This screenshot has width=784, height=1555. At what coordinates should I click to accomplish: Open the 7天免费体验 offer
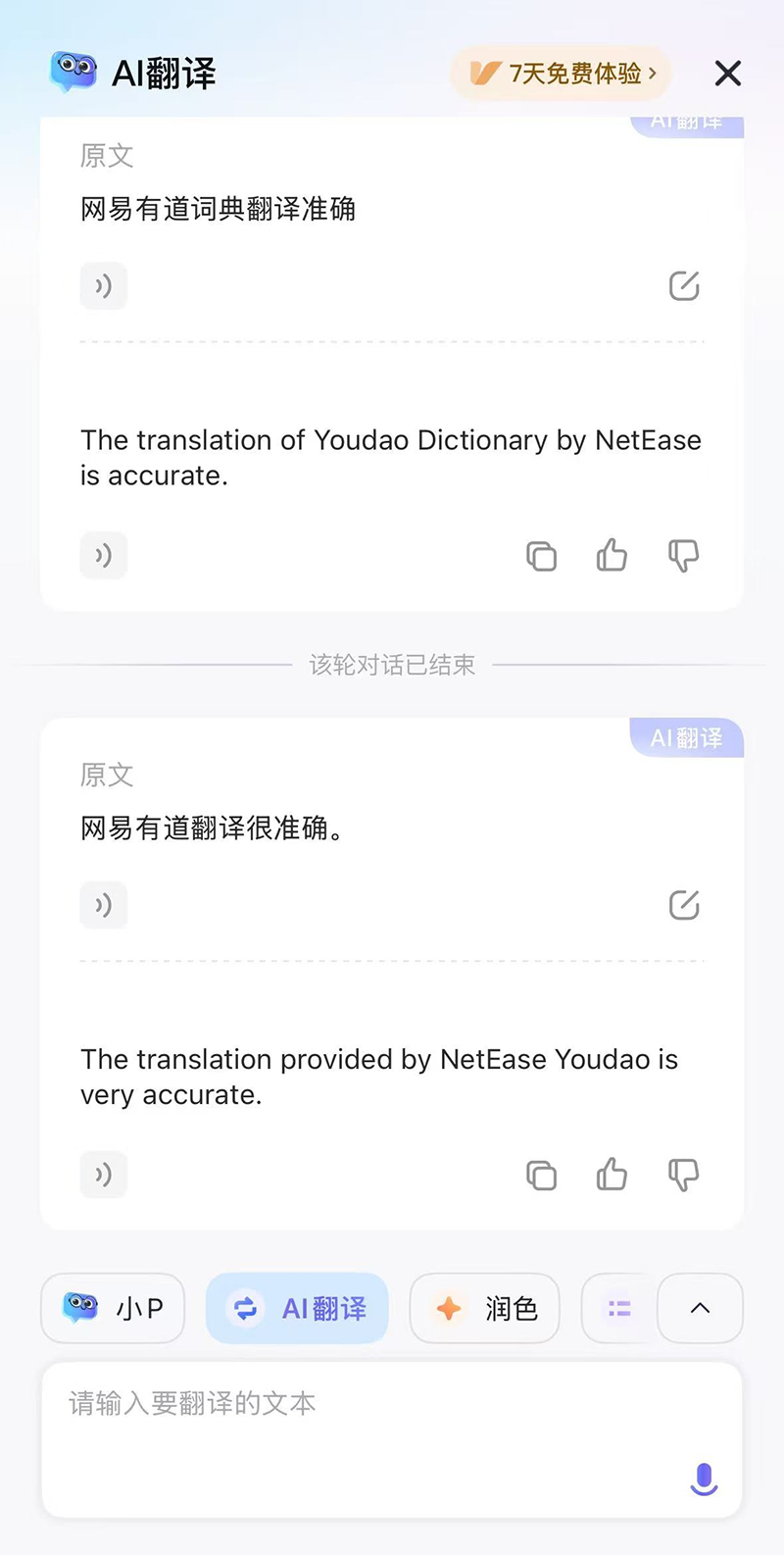562,74
